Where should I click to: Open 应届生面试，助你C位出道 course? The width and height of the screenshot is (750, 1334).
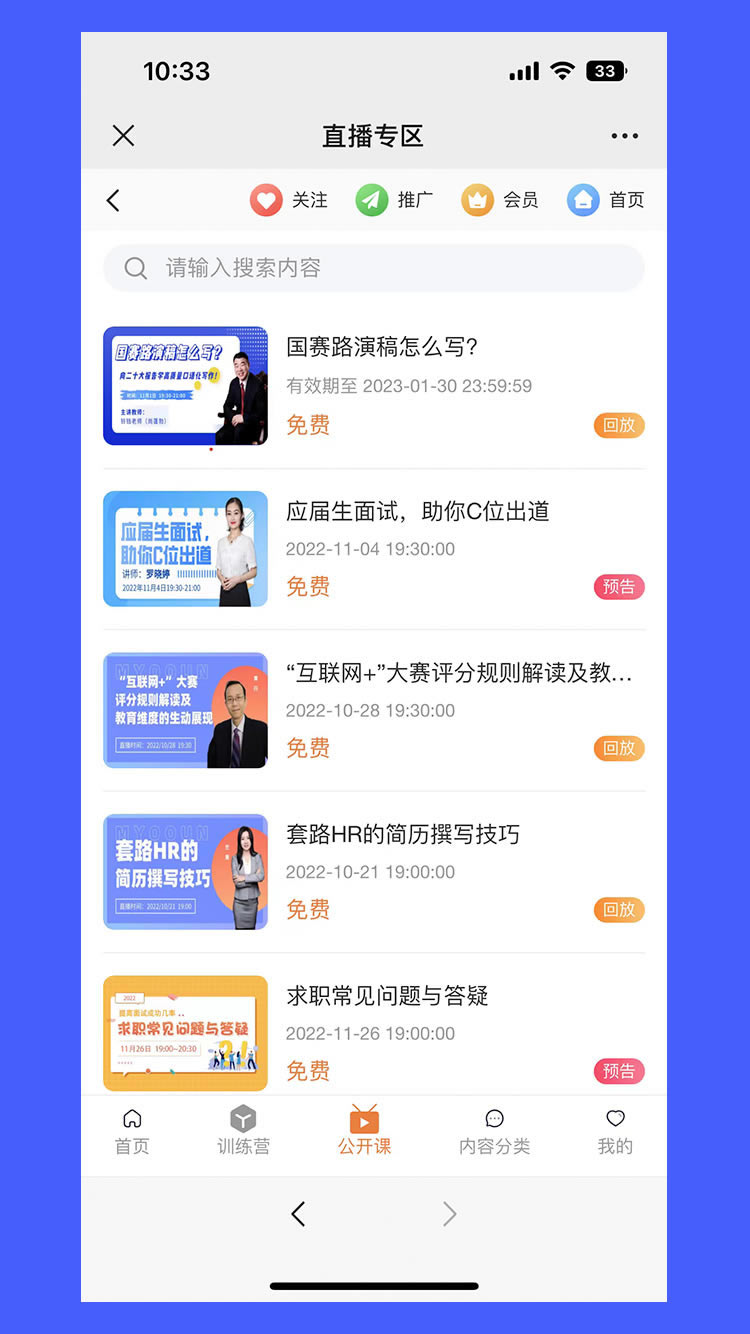tap(418, 511)
